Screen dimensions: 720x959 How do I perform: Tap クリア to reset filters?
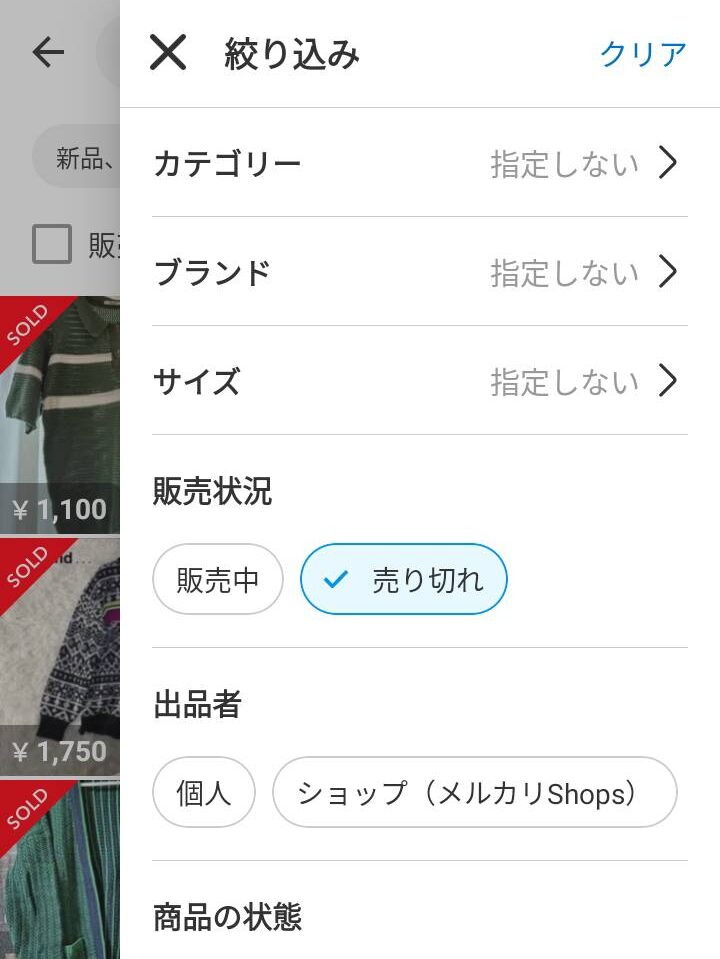tap(643, 54)
